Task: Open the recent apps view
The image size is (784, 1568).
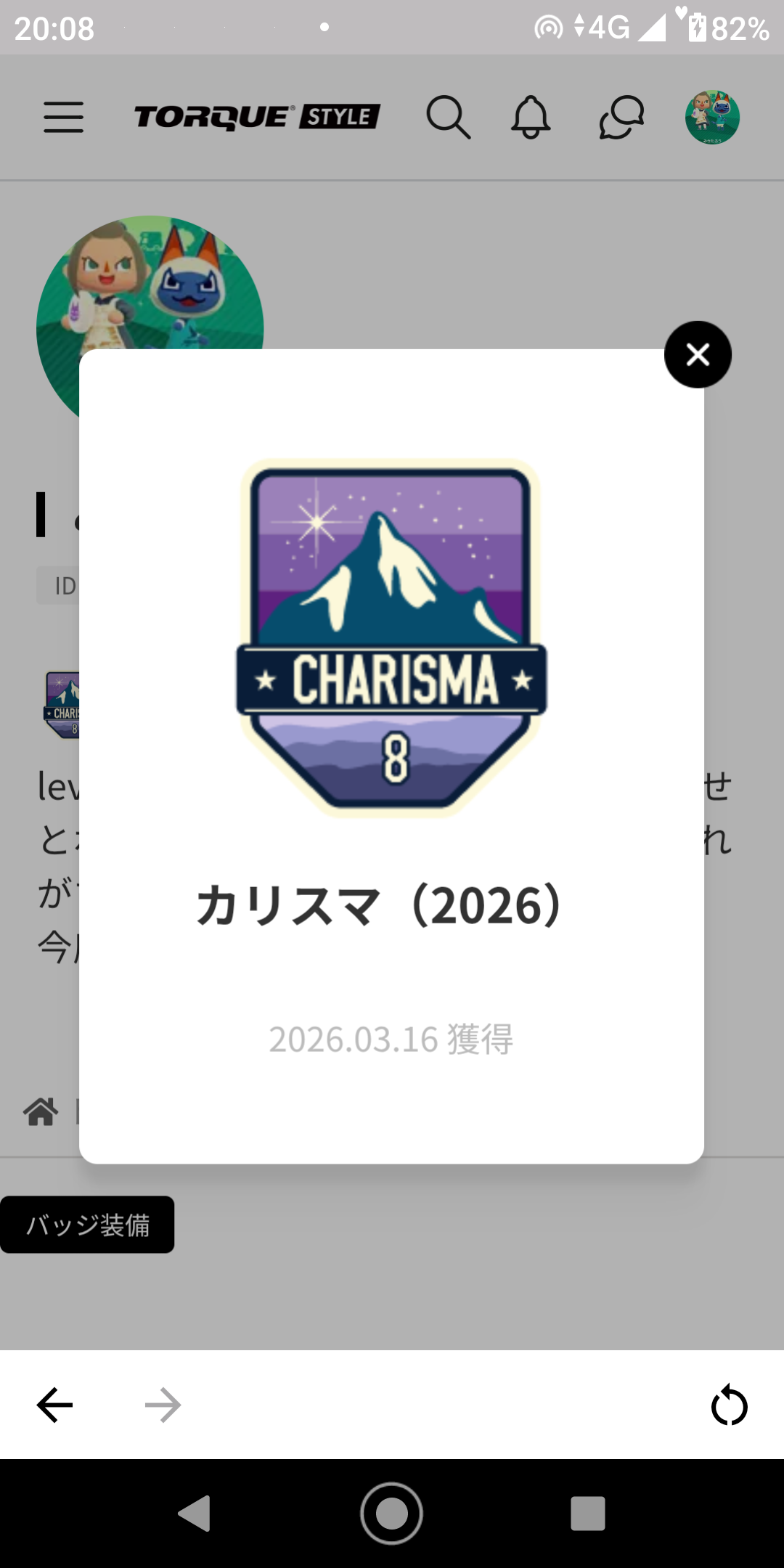Action: [587, 1514]
